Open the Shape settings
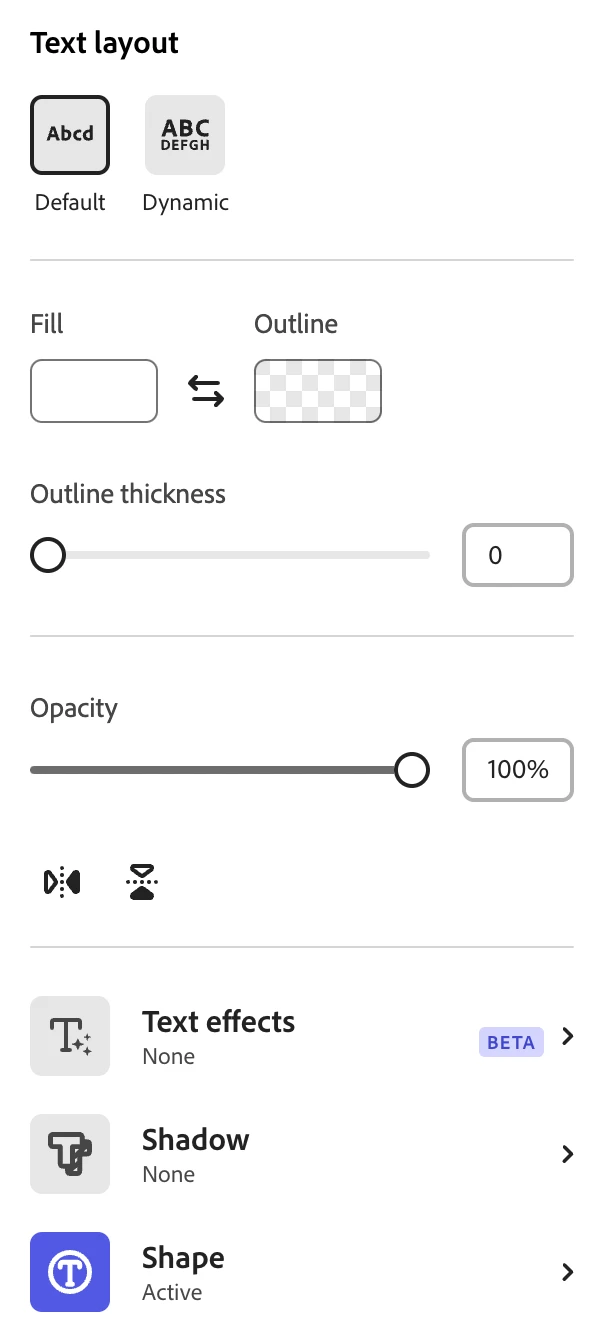Viewport: 614px width, 1342px height. tap(302, 1272)
